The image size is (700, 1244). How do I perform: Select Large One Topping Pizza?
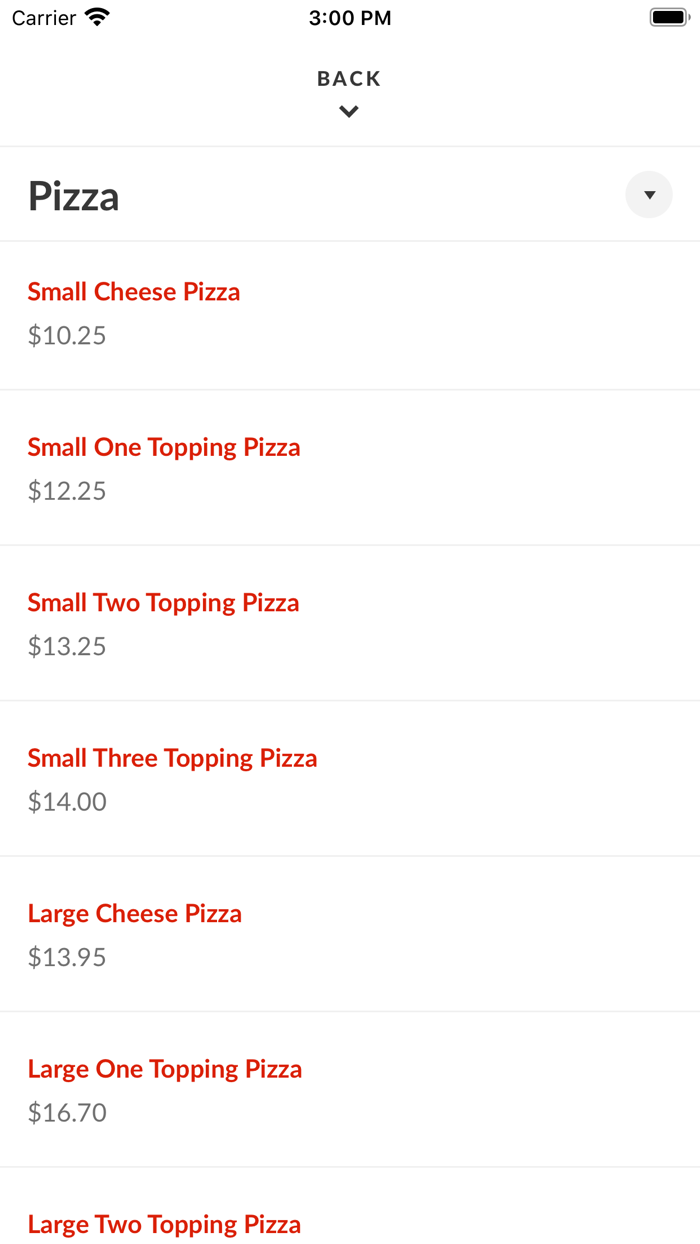click(165, 1069)
